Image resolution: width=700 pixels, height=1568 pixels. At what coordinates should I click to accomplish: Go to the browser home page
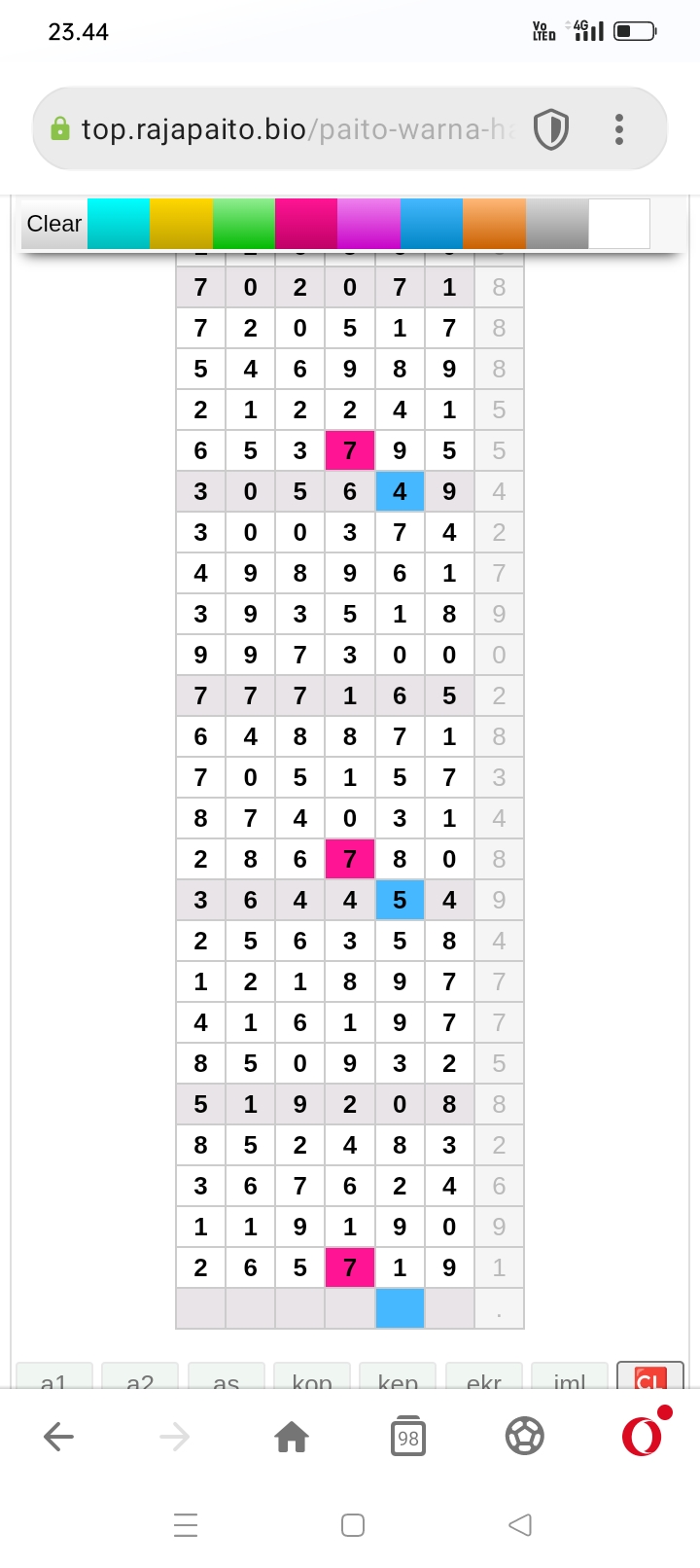(x=292, y=1437)
